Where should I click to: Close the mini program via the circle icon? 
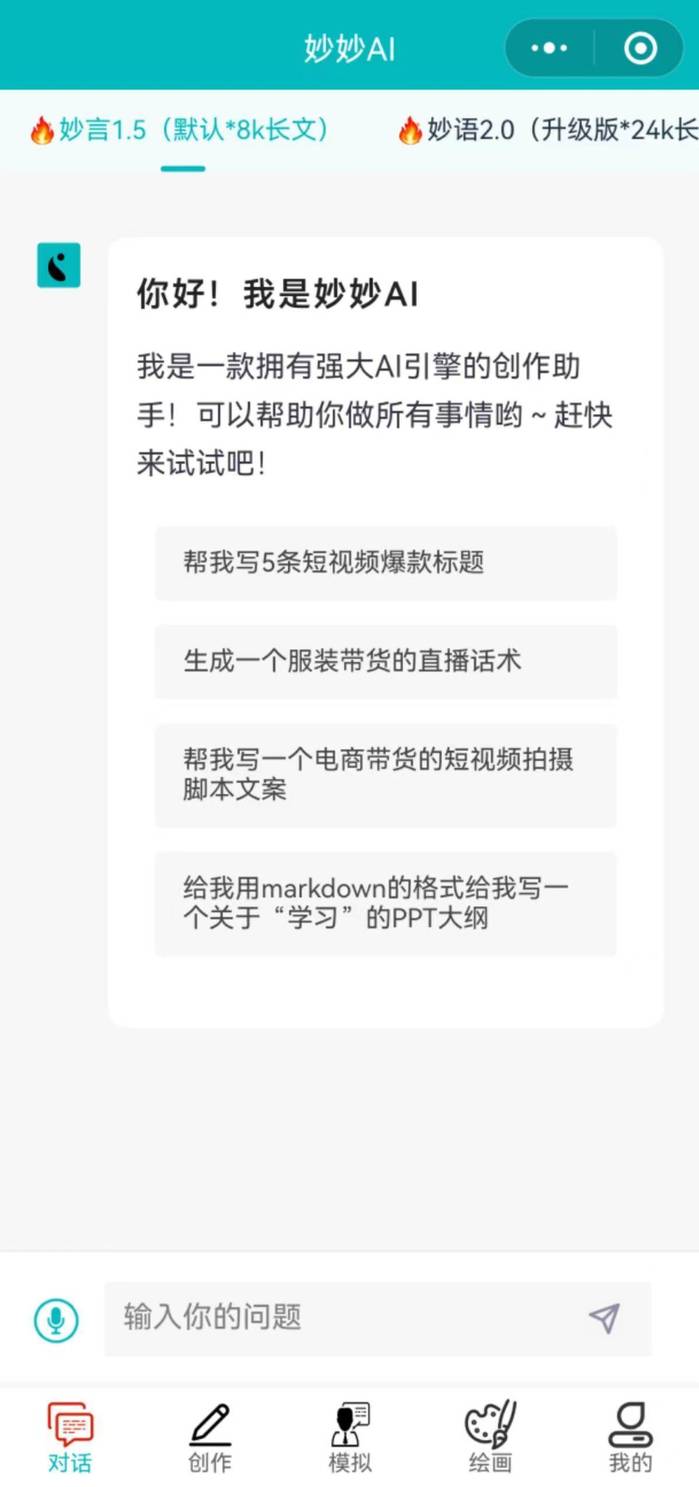[640, 48]
